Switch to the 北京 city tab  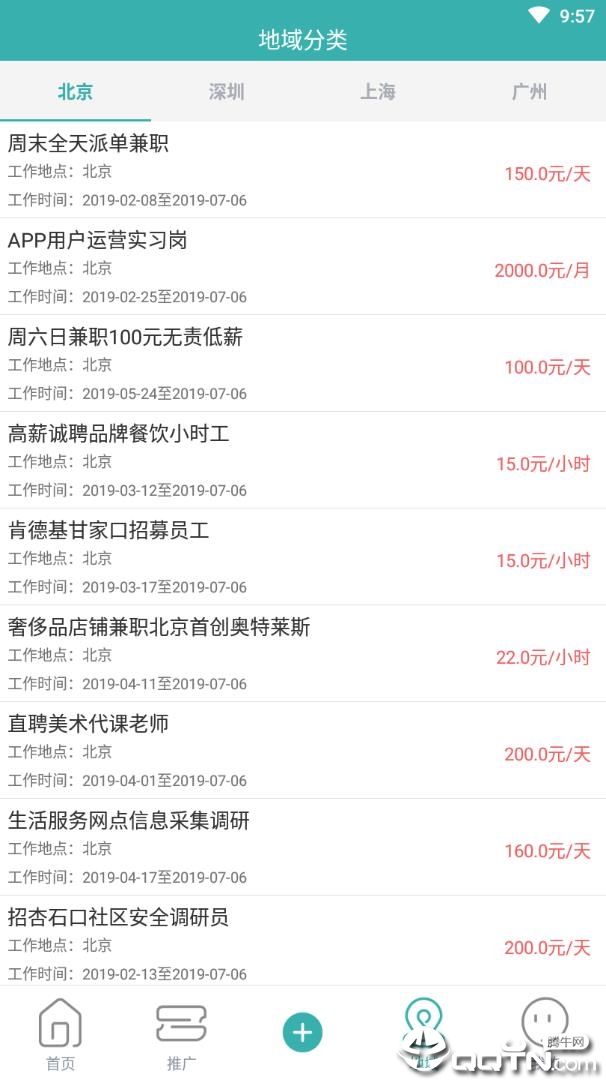coord(75,92)
